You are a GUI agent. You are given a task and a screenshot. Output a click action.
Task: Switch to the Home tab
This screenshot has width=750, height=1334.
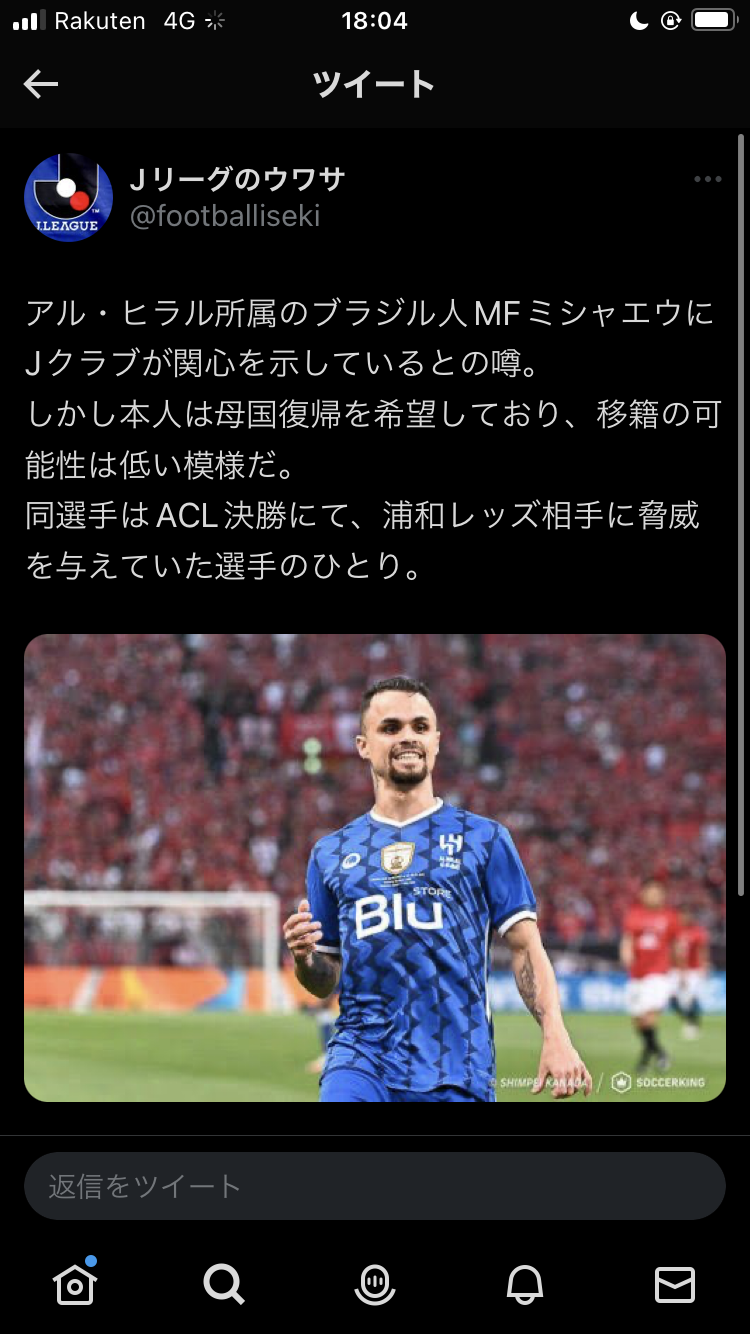click(76, 1283)
